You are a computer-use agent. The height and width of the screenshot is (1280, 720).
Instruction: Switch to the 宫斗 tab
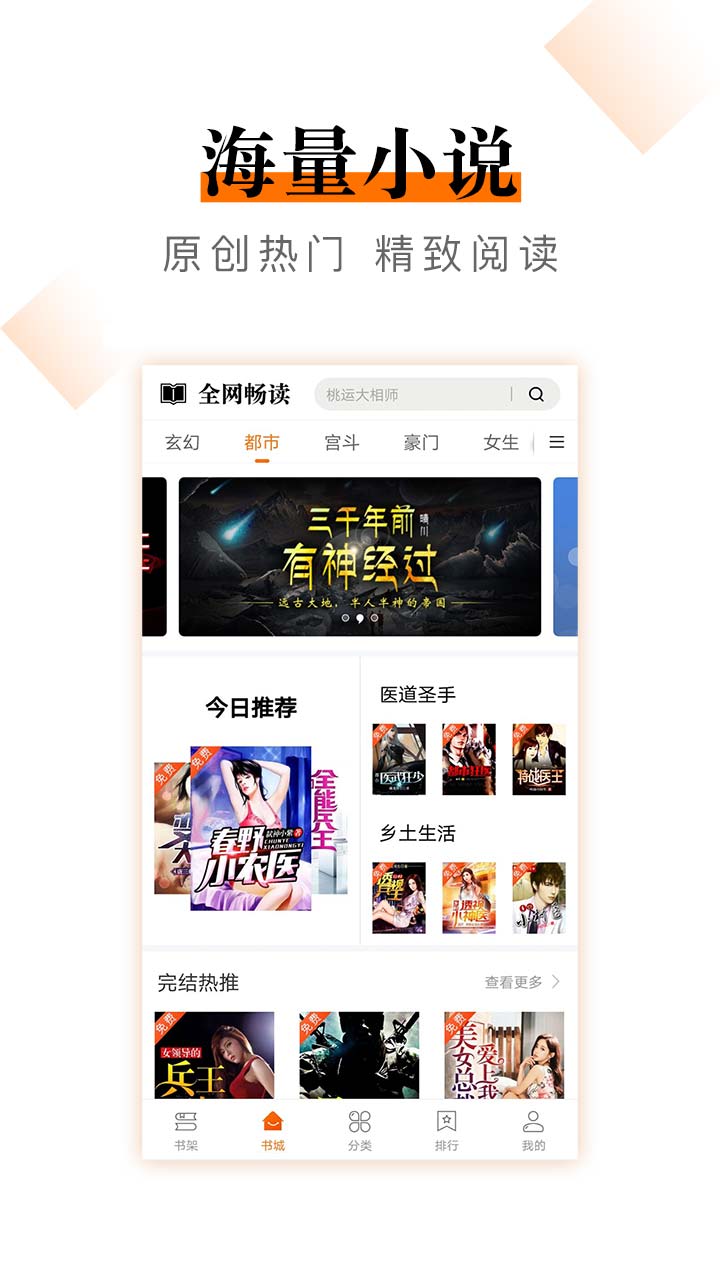pos(340,441)
